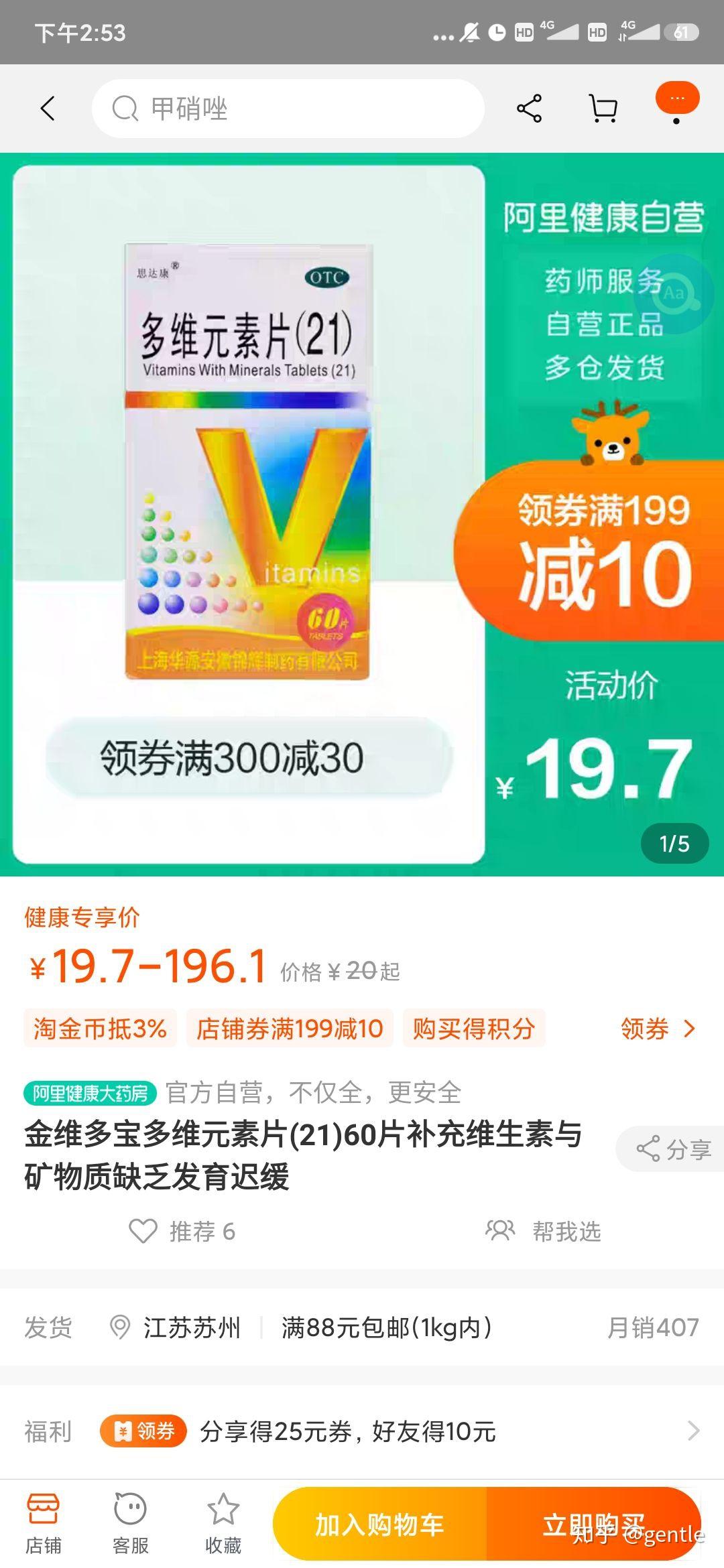This screenshot has width=724, height=1568.
Task: Tap 领券 to claim coupons
Action: (x=657, y=1029)
